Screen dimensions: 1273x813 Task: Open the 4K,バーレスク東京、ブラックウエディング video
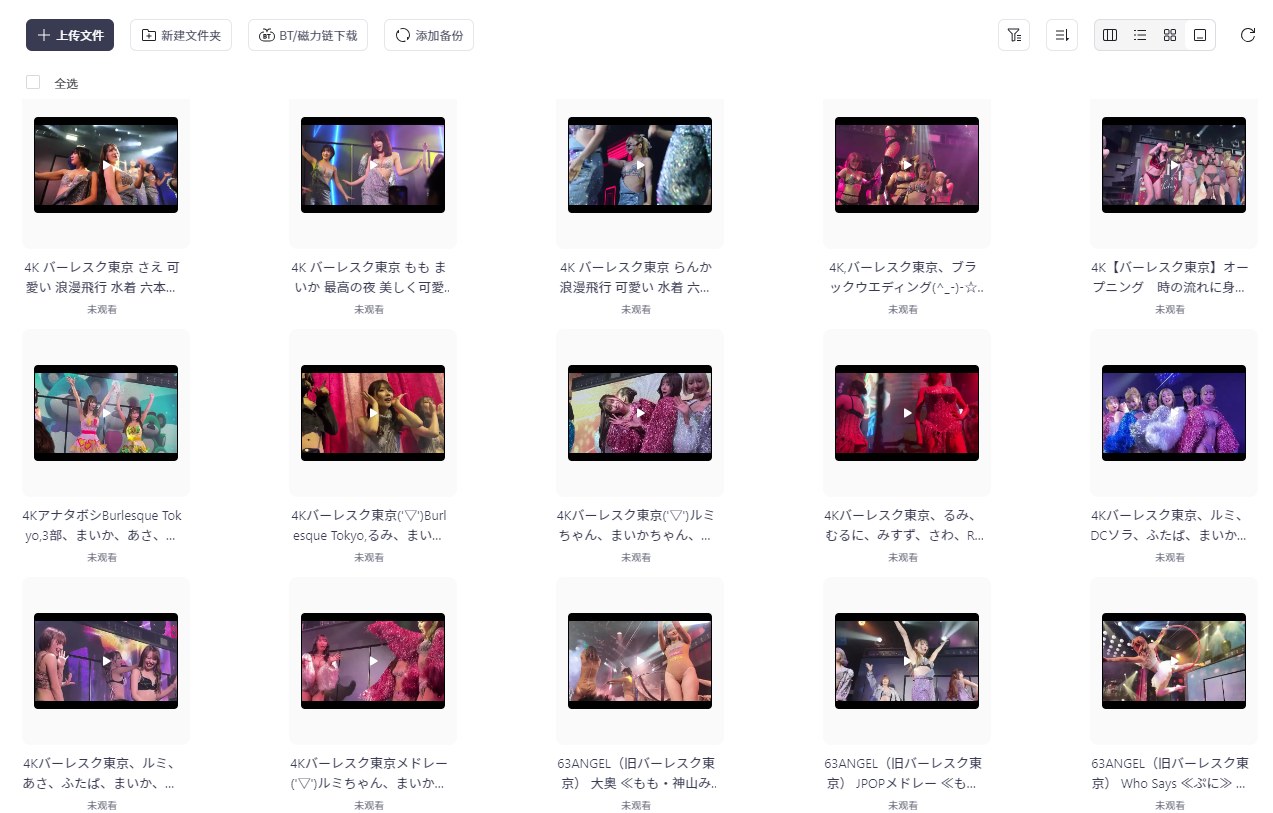click(907, 165)
